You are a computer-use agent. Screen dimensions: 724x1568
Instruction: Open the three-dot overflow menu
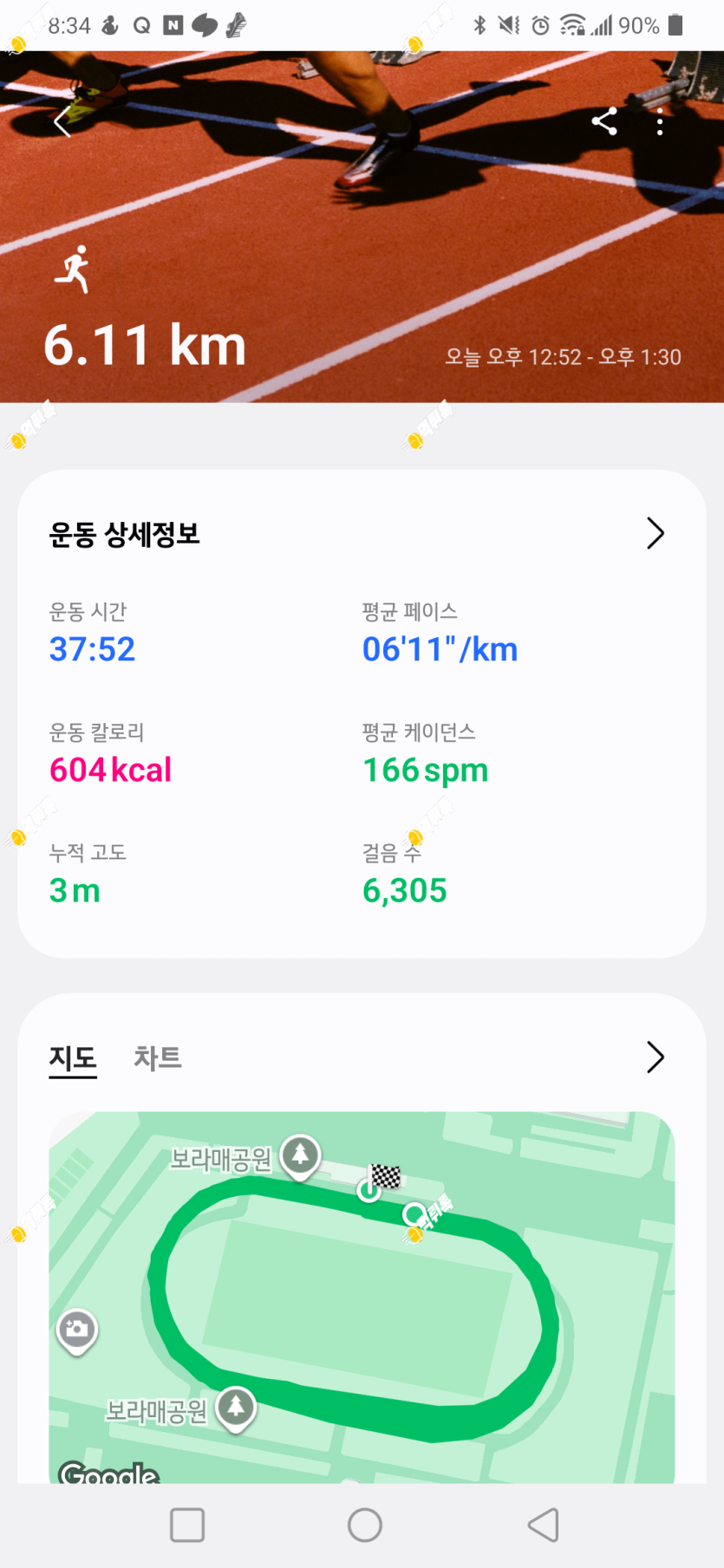[661, 122]
